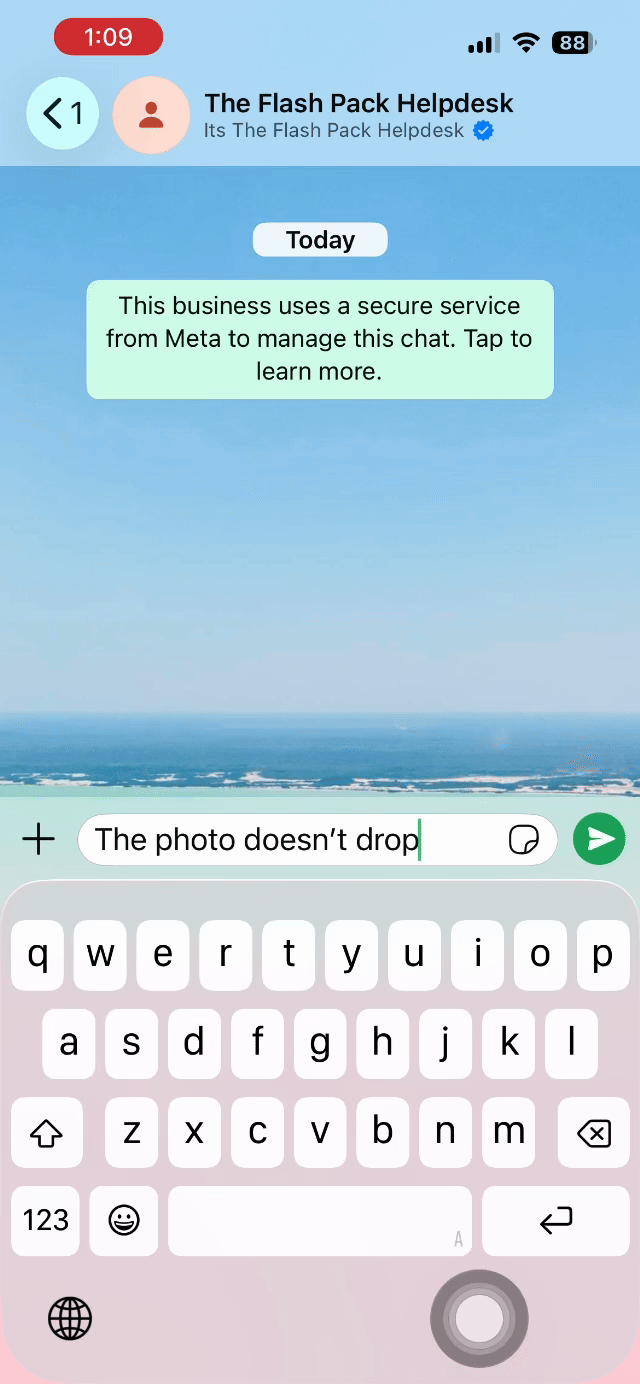Open the emoji keyboard
Viewport: 640px width, 1384px height.
click(x=124, y=1221)
